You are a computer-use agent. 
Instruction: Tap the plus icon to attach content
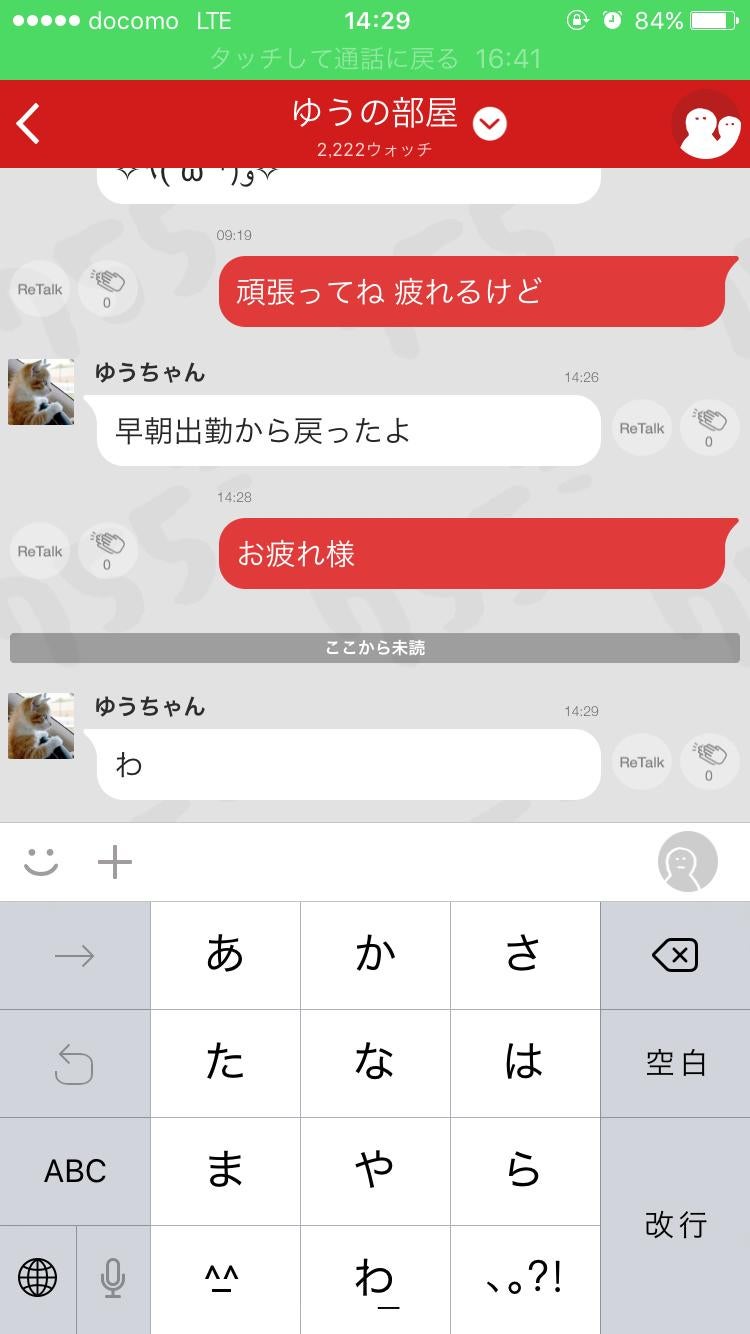pos(114,860)
